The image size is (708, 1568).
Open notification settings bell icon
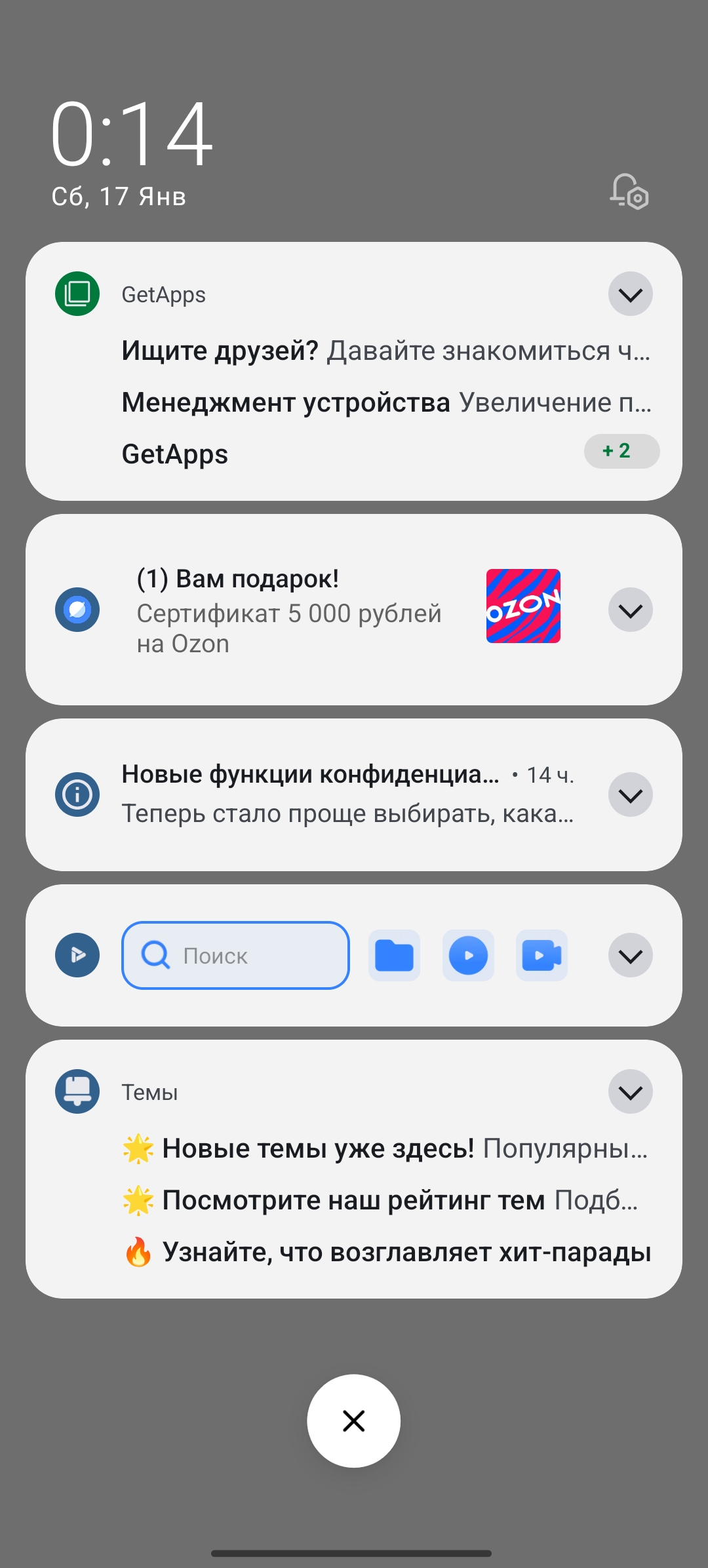pyautogui.click(x=629, y=191)
